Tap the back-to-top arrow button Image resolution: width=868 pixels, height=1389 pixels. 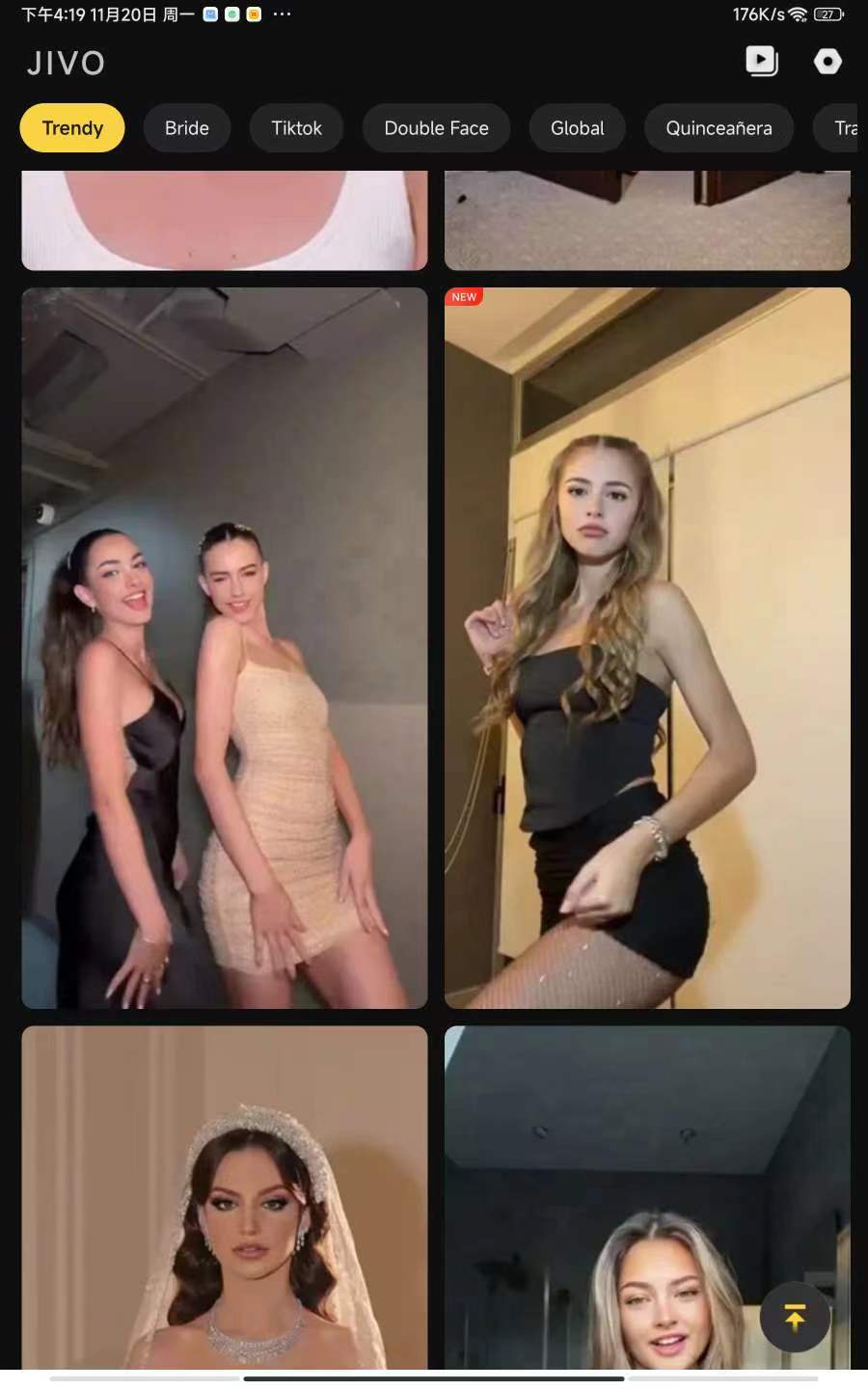pos(795,1317)
